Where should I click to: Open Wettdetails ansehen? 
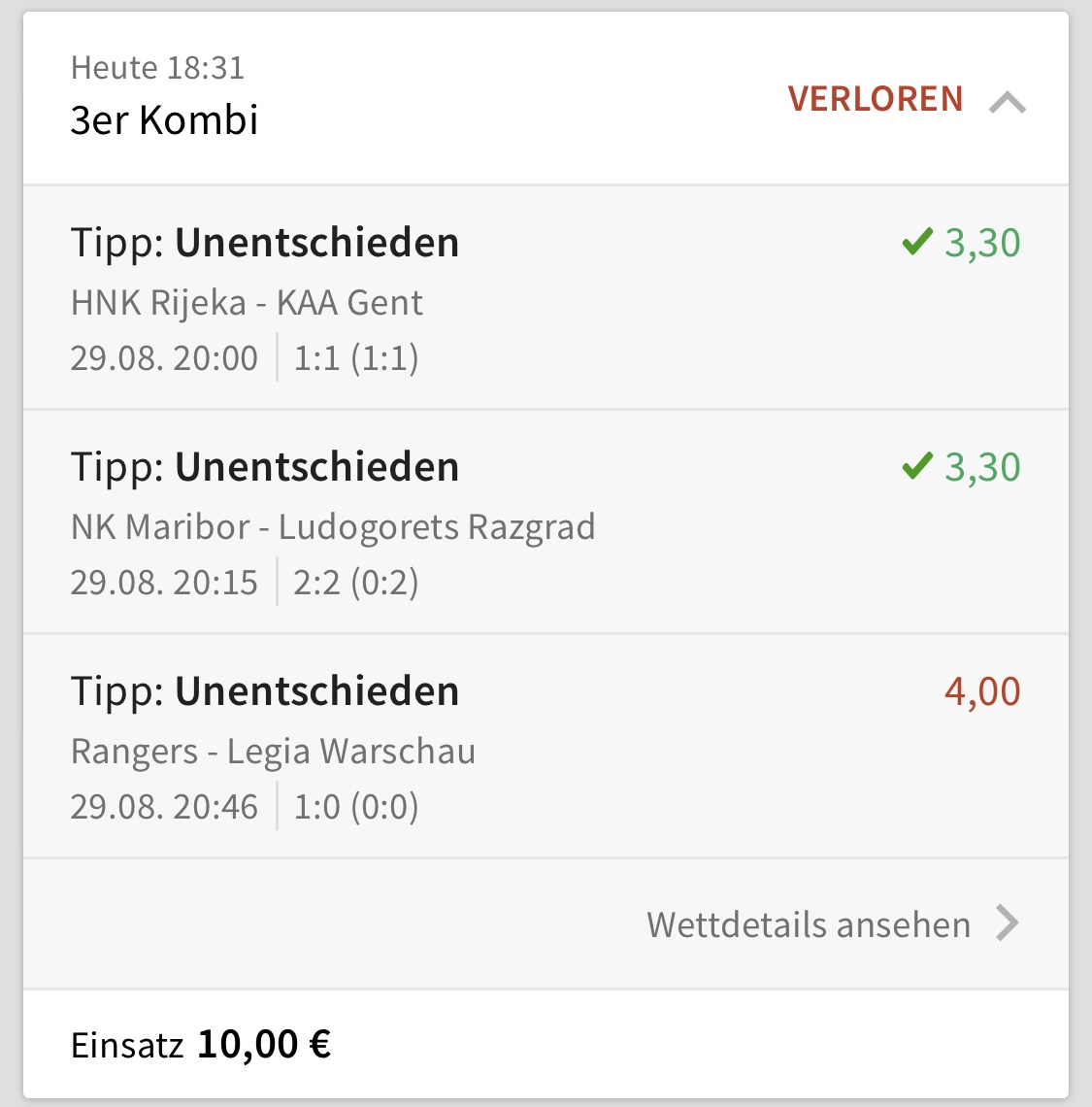[x=832, y=923]
